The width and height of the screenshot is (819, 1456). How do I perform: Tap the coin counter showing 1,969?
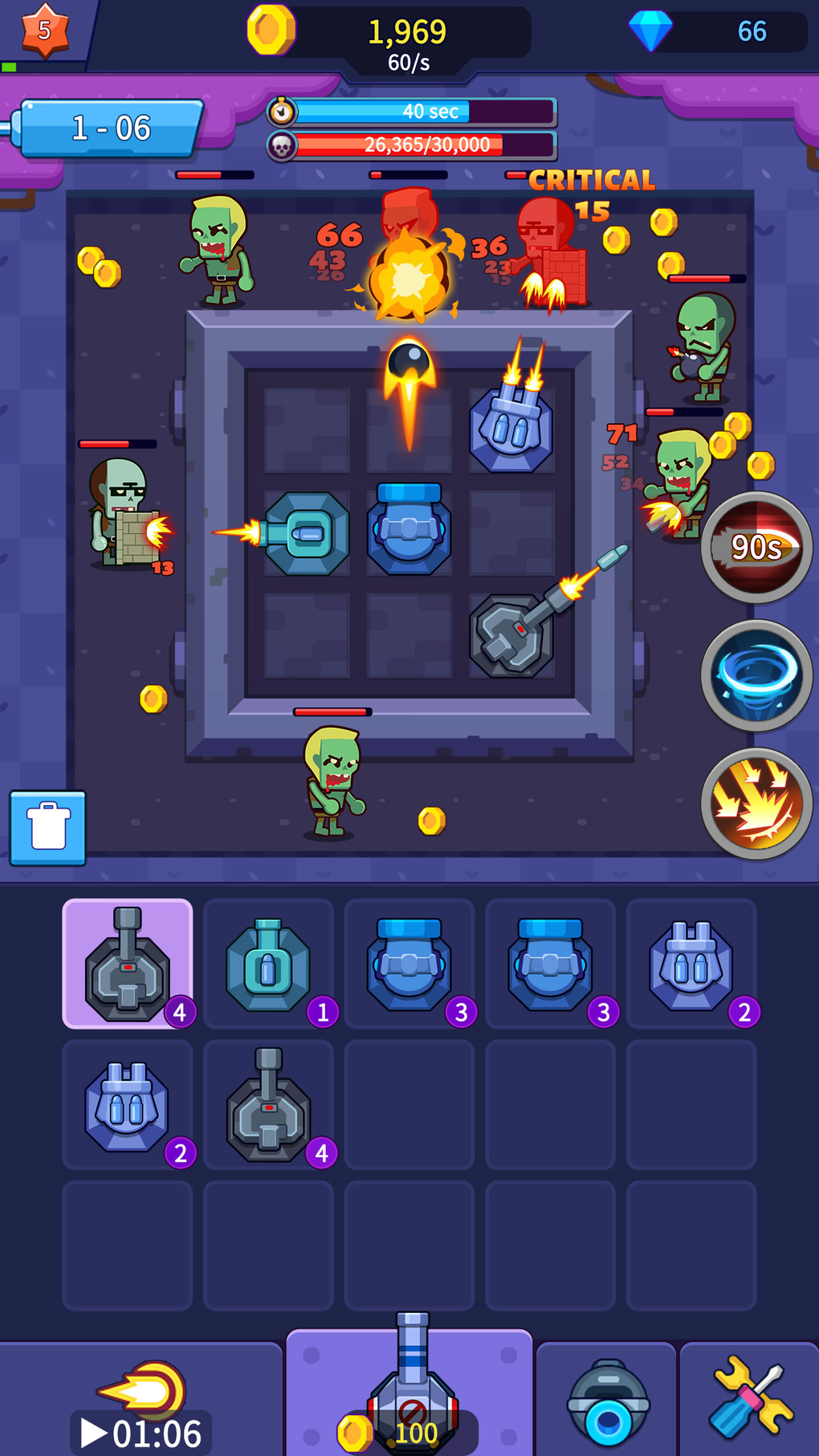408,31
